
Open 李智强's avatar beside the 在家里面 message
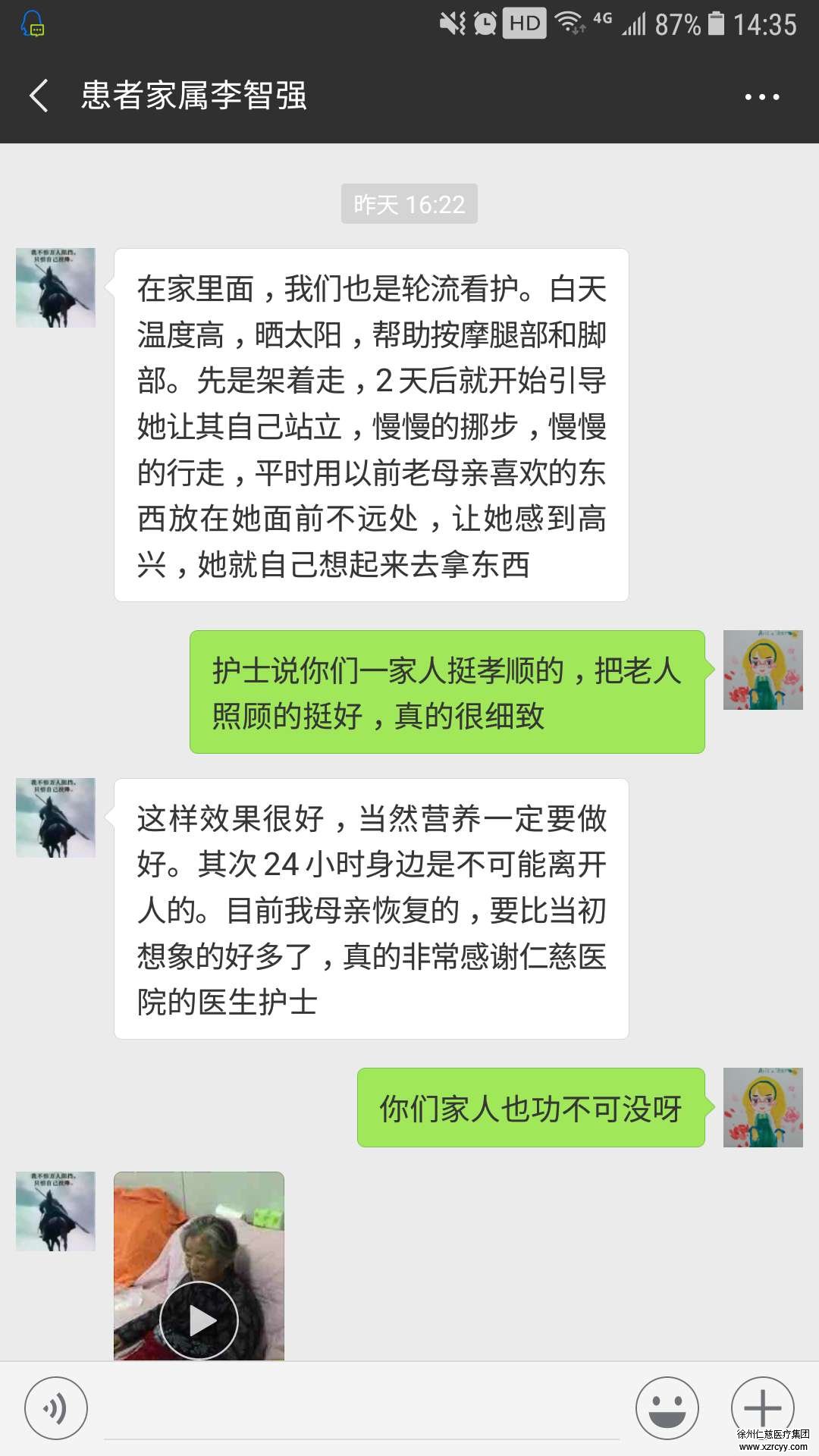tap(56, 287)
